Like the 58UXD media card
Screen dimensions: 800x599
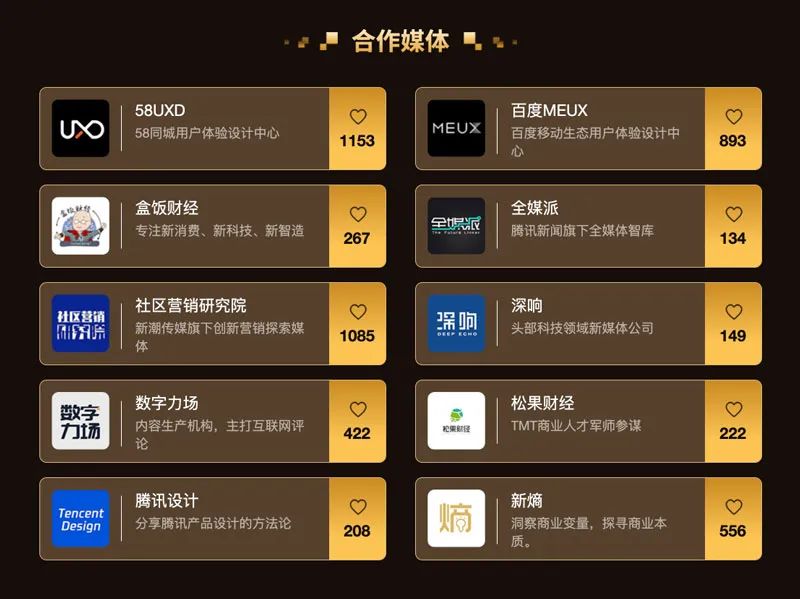(x=357, y=117)
